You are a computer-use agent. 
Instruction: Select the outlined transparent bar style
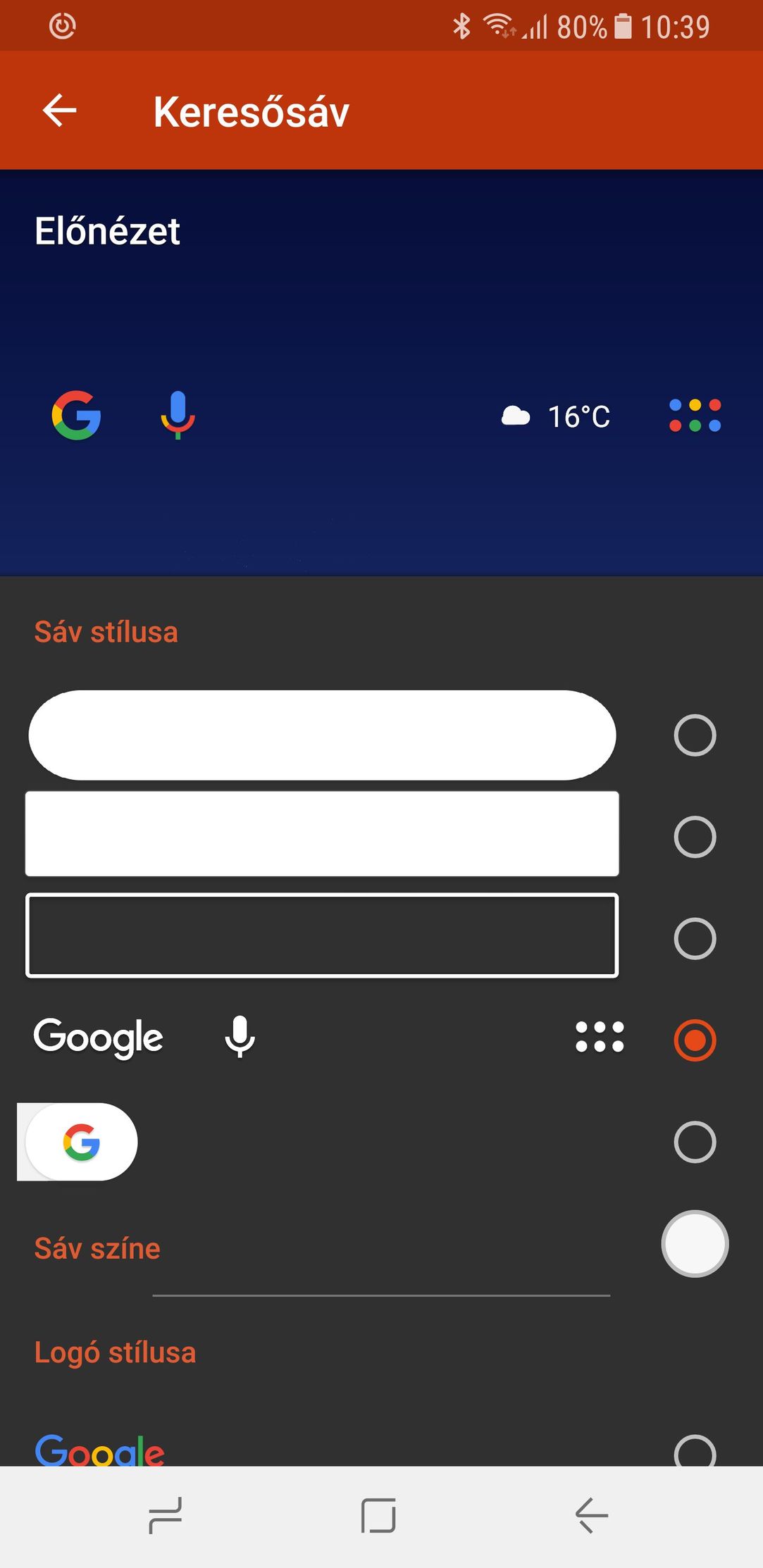[x=695, y=938]
